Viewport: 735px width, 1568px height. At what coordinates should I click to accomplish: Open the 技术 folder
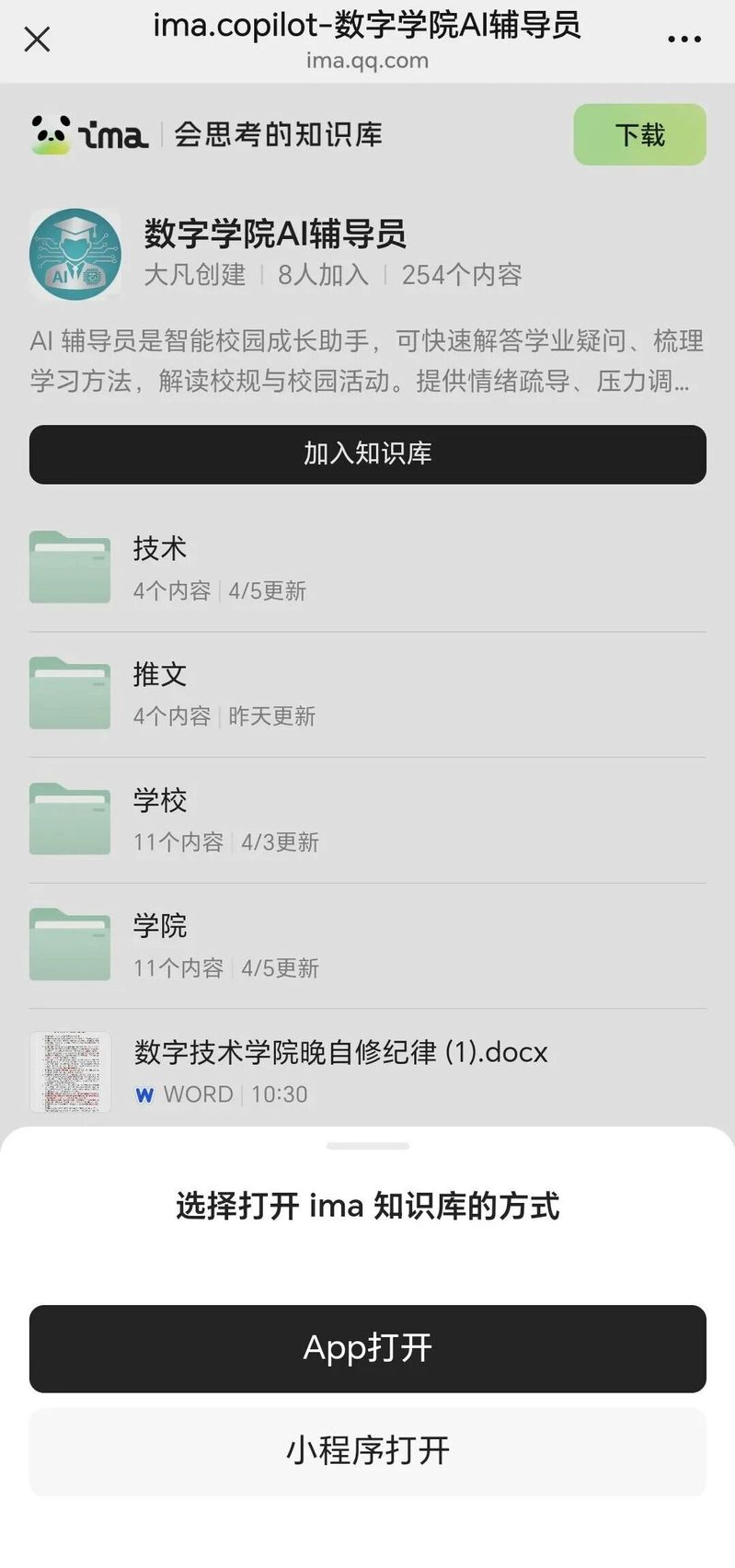pyautogui.click(x=367, y=568)
